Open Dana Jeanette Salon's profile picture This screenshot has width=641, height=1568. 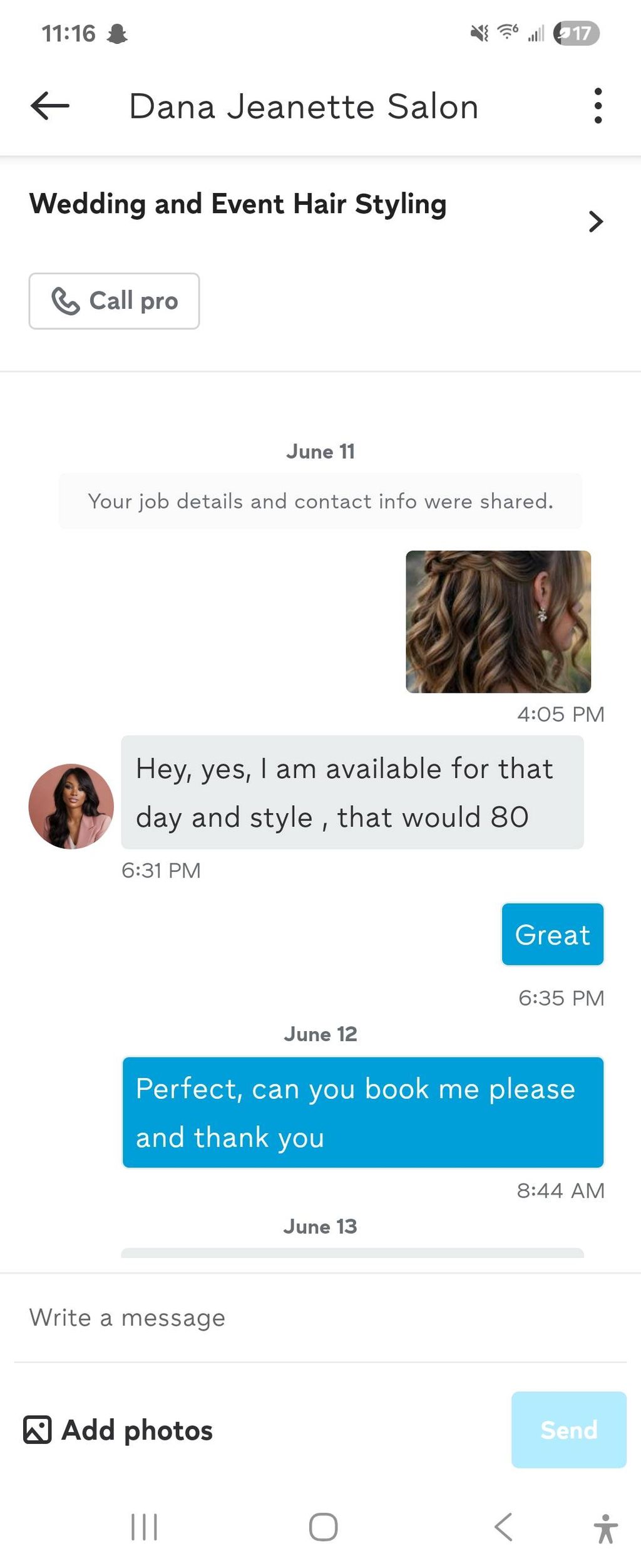click(71, 806)
